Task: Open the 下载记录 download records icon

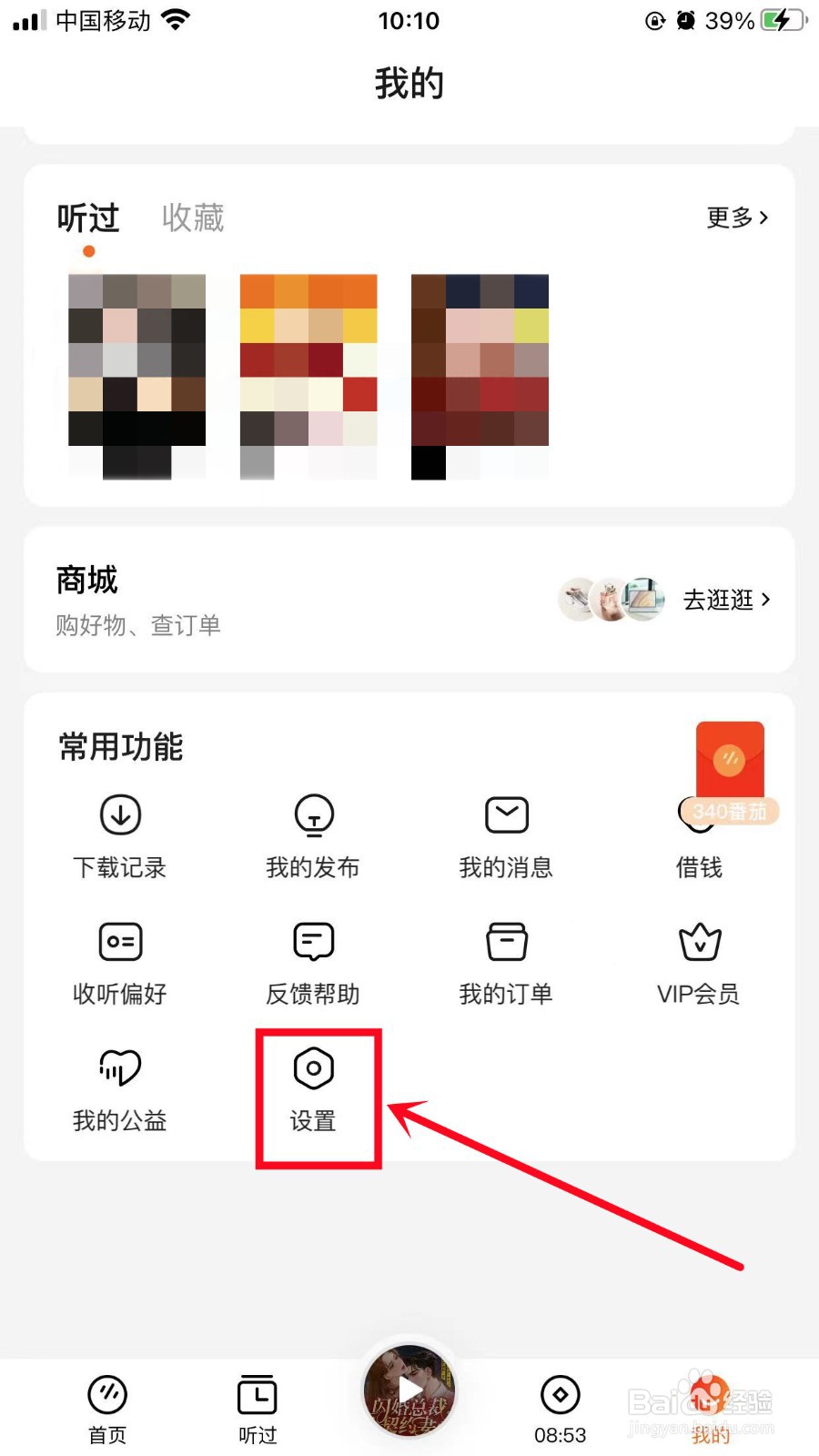Action: [x=119, y=834]
